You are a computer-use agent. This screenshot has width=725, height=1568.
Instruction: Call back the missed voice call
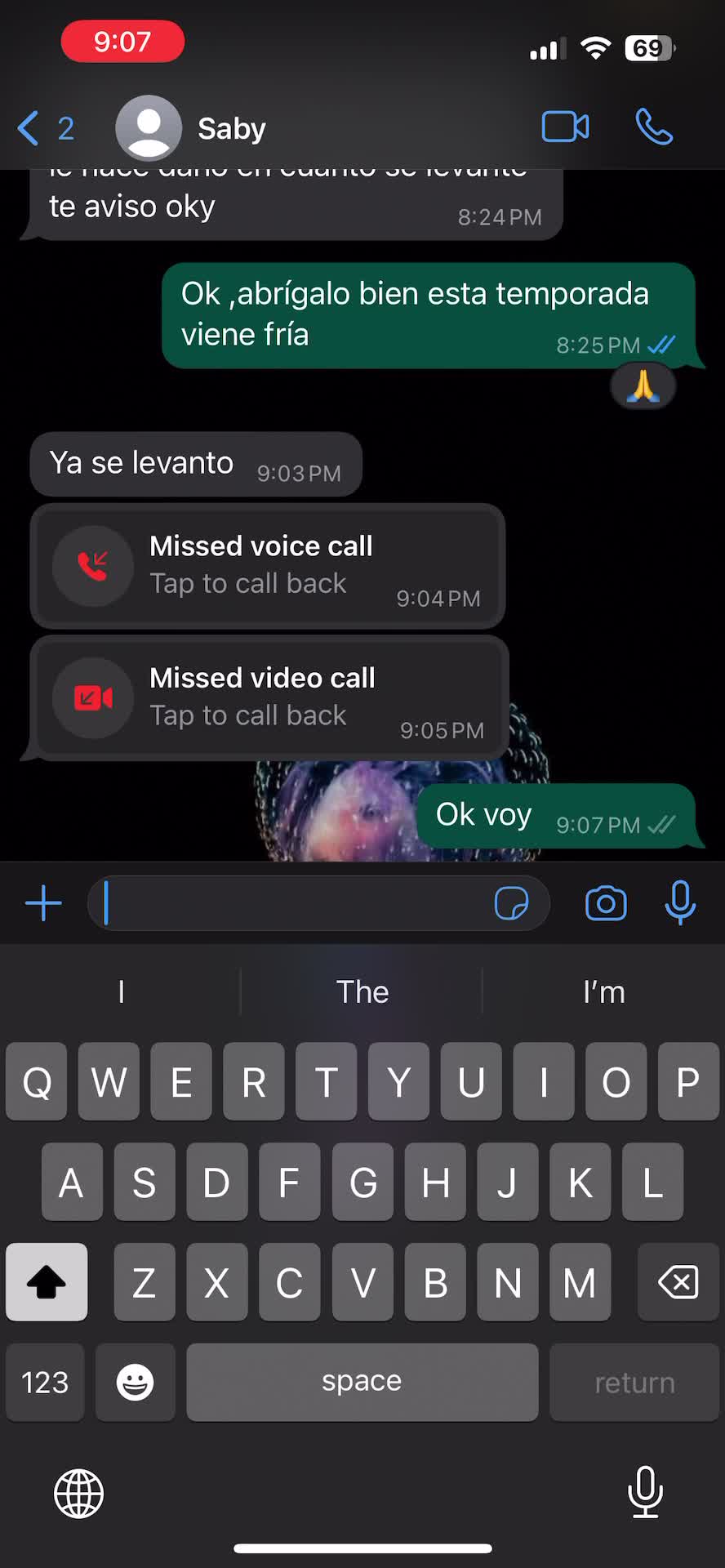[267, 566]
